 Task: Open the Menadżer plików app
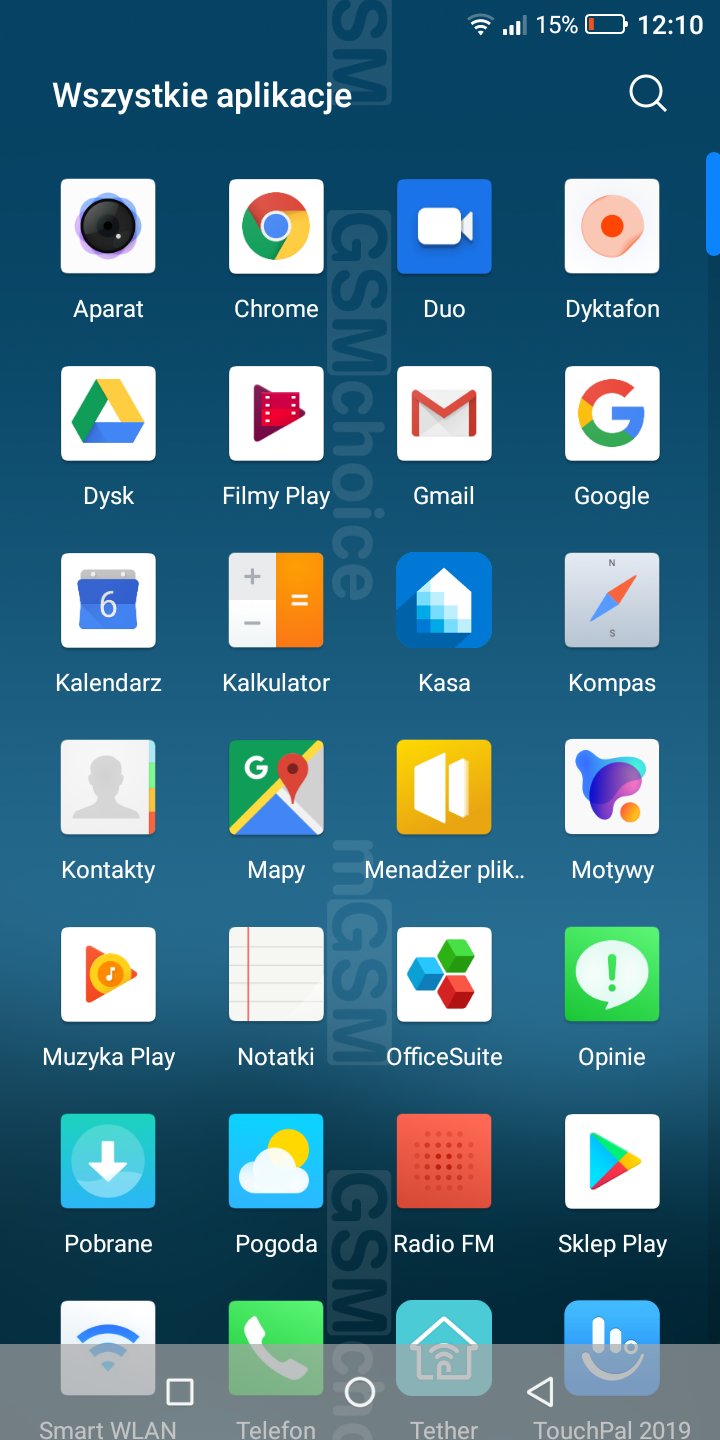444,787
